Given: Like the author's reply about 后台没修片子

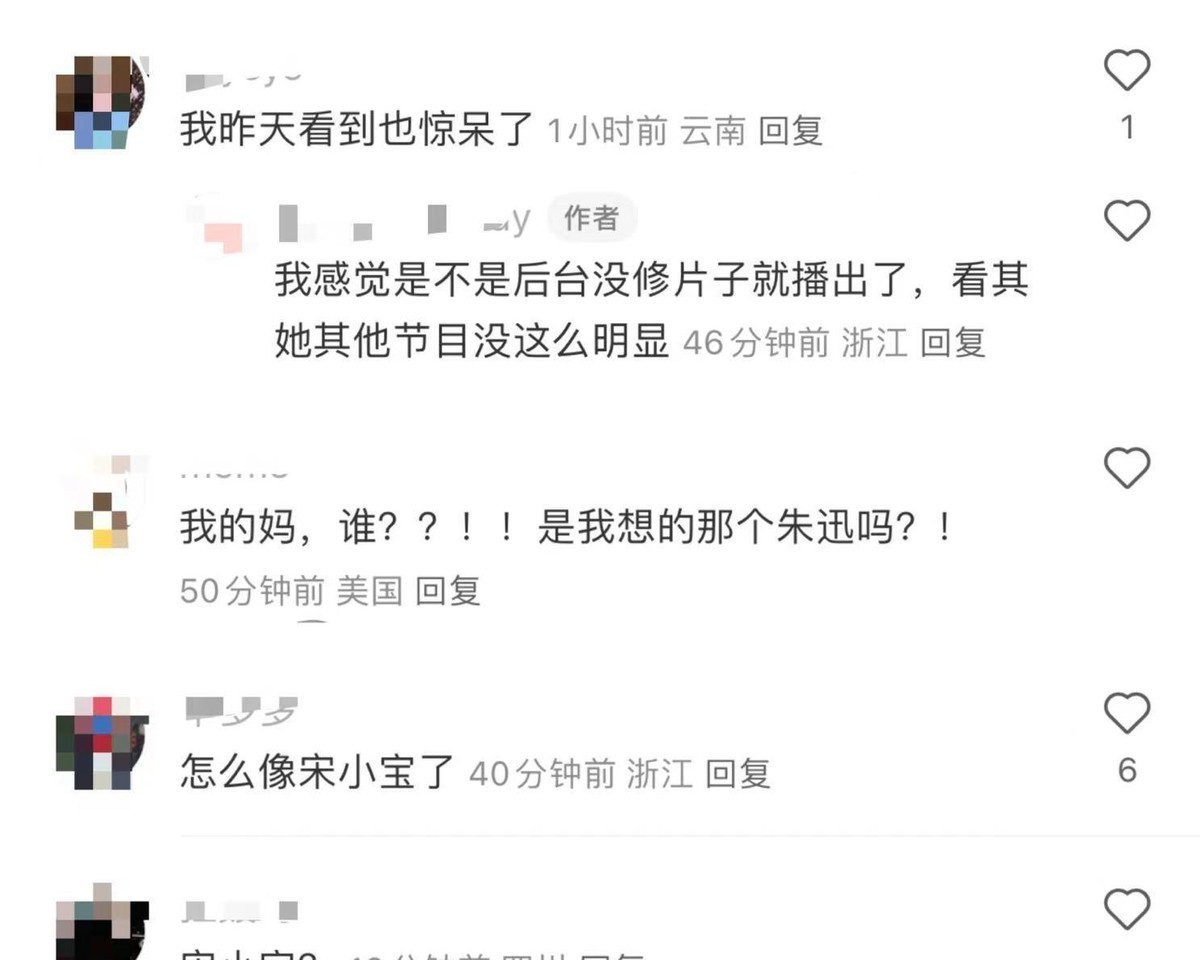Looking at the screenshot, I should pyautogui.click(x=1127, y=220).
